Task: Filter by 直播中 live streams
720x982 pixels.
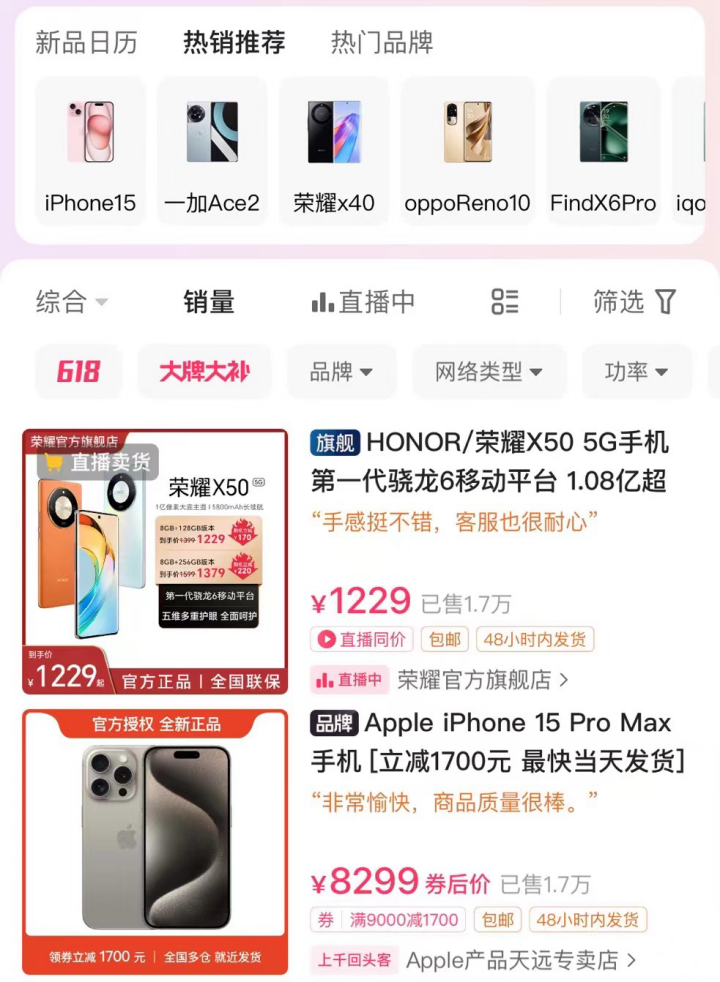Action: click(x=363, y=302)
